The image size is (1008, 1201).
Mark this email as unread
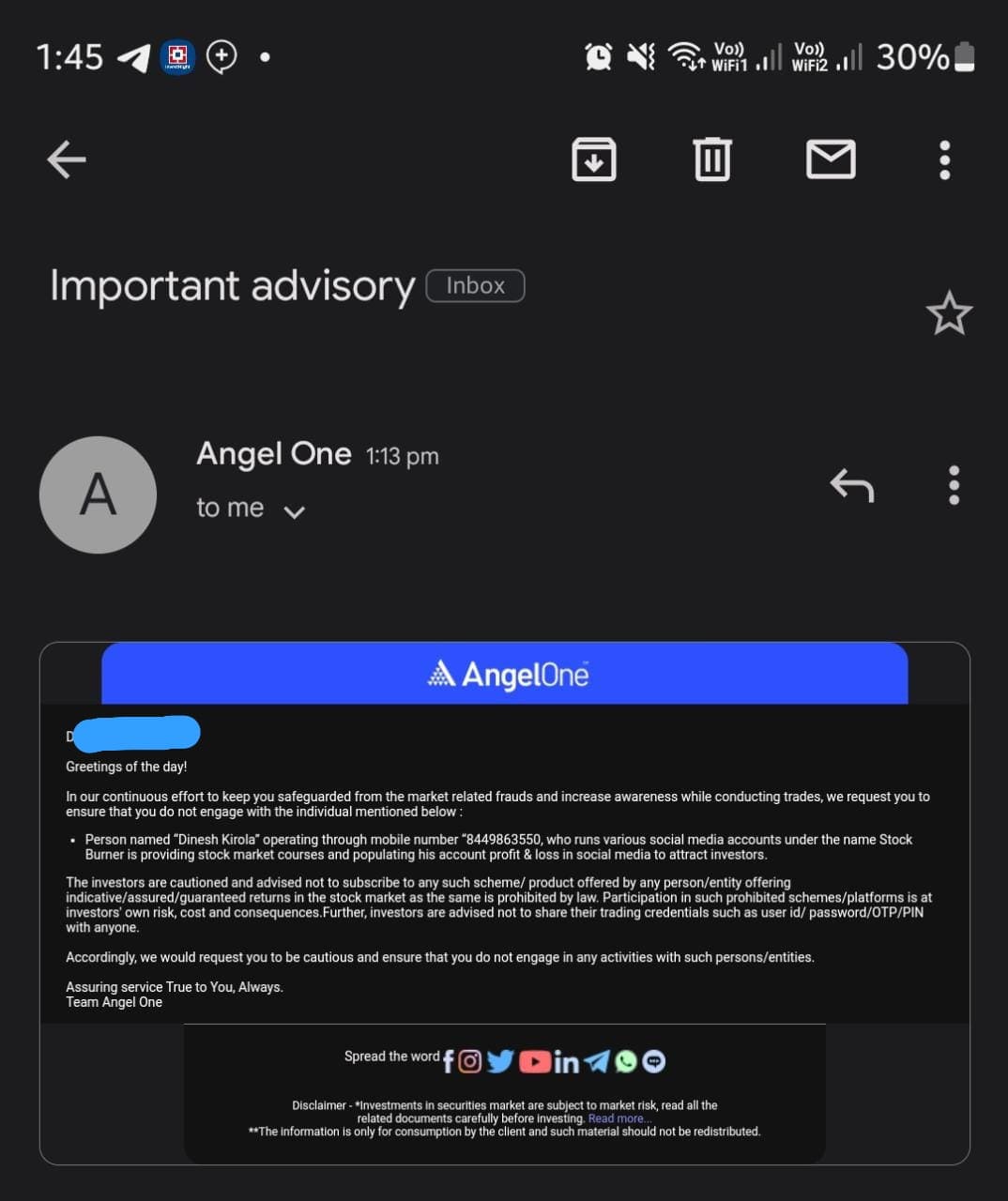pyautogui.click(x=831, y=160)
